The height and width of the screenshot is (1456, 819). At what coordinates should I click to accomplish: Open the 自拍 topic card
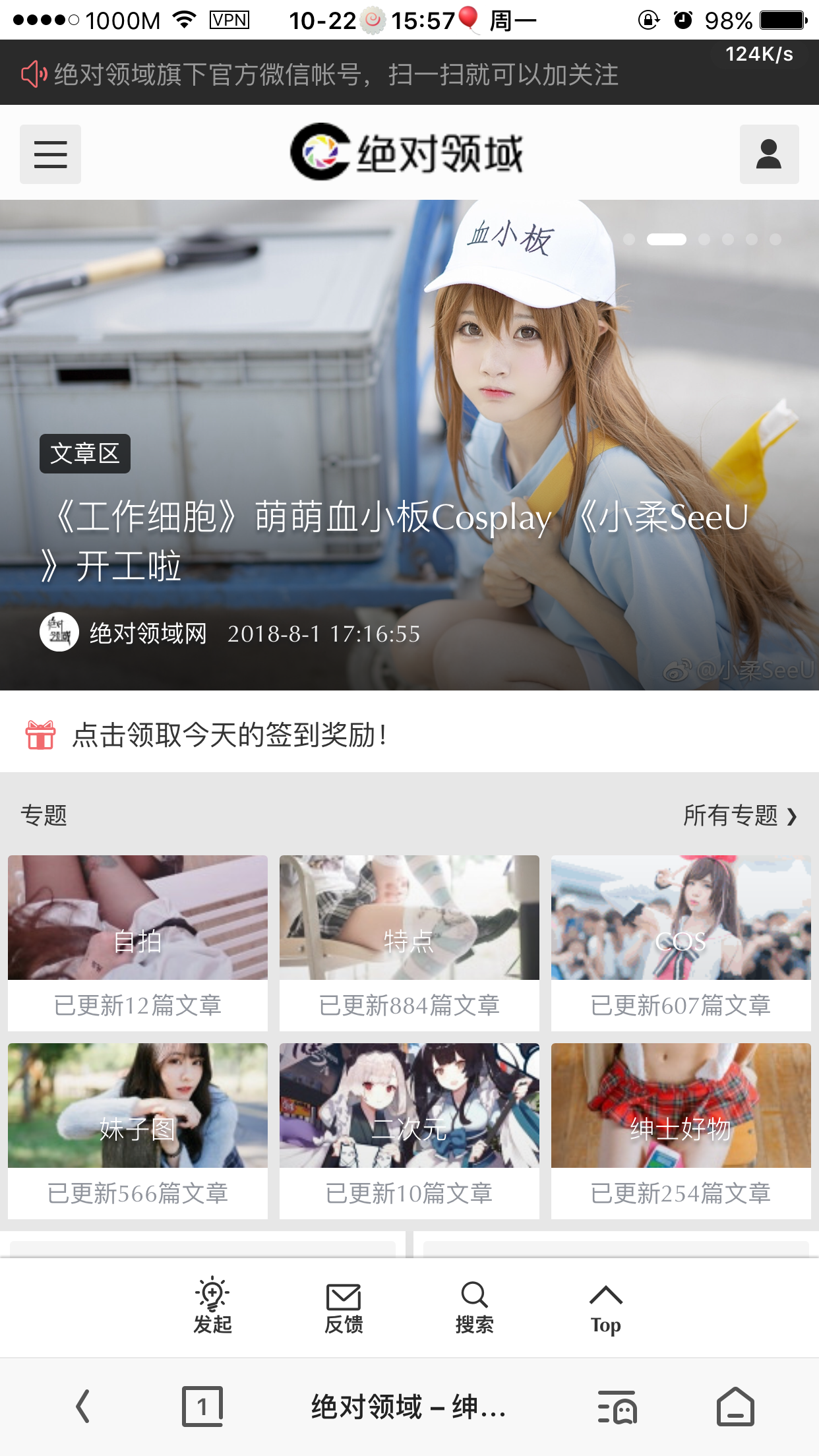(138, 942)
